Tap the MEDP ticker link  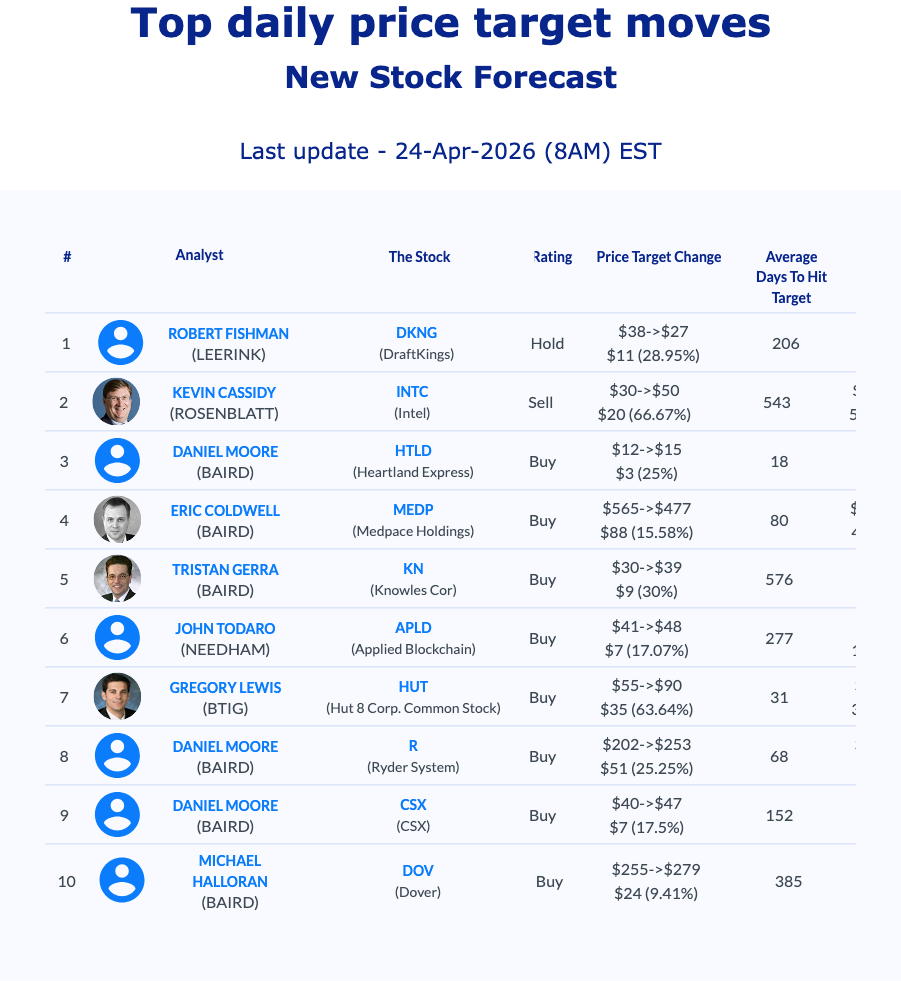tap(413, 510)
